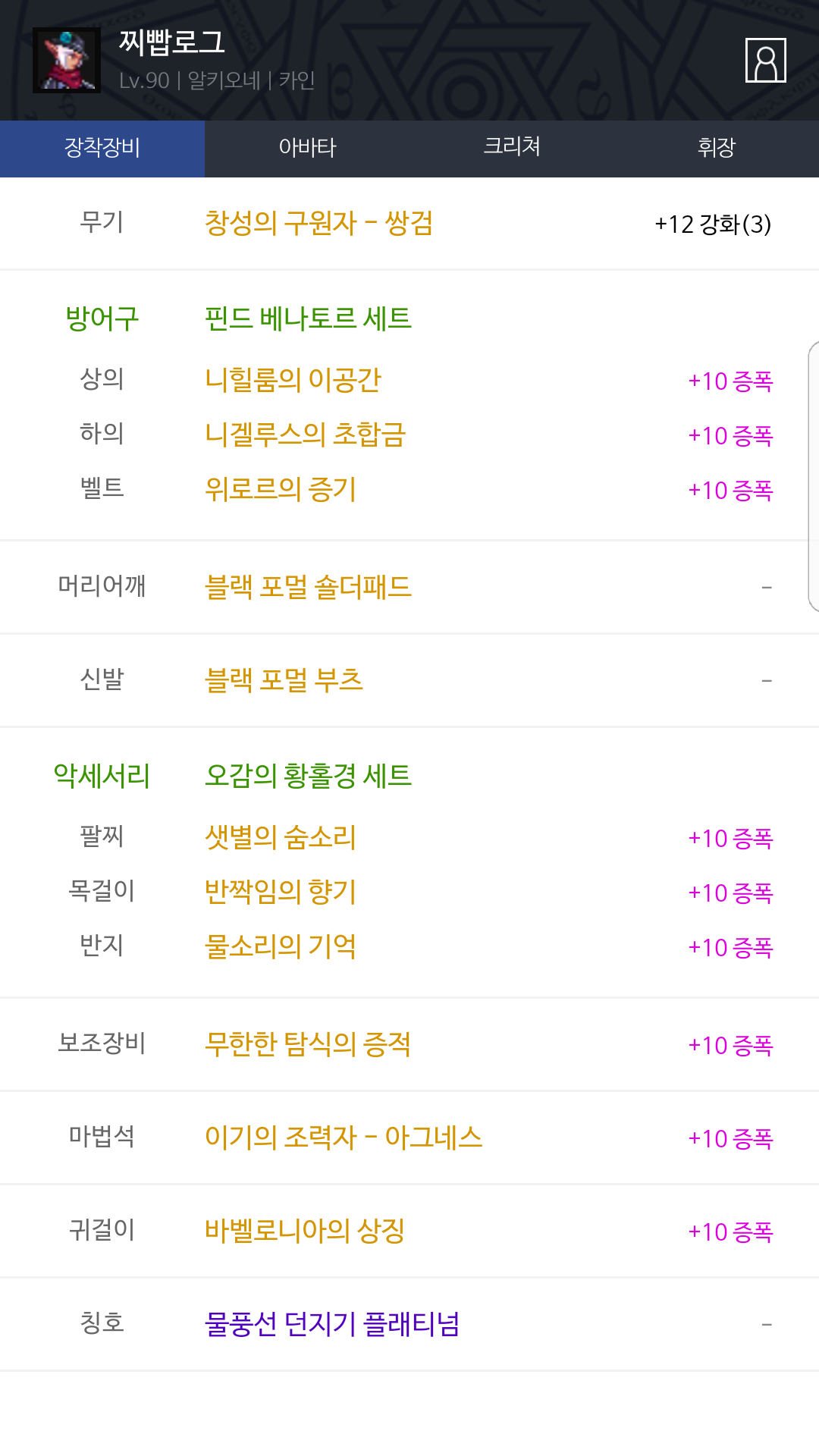Open sub equipment 무한한 탐식의 증적
819x1456 pixels.
308,1045
